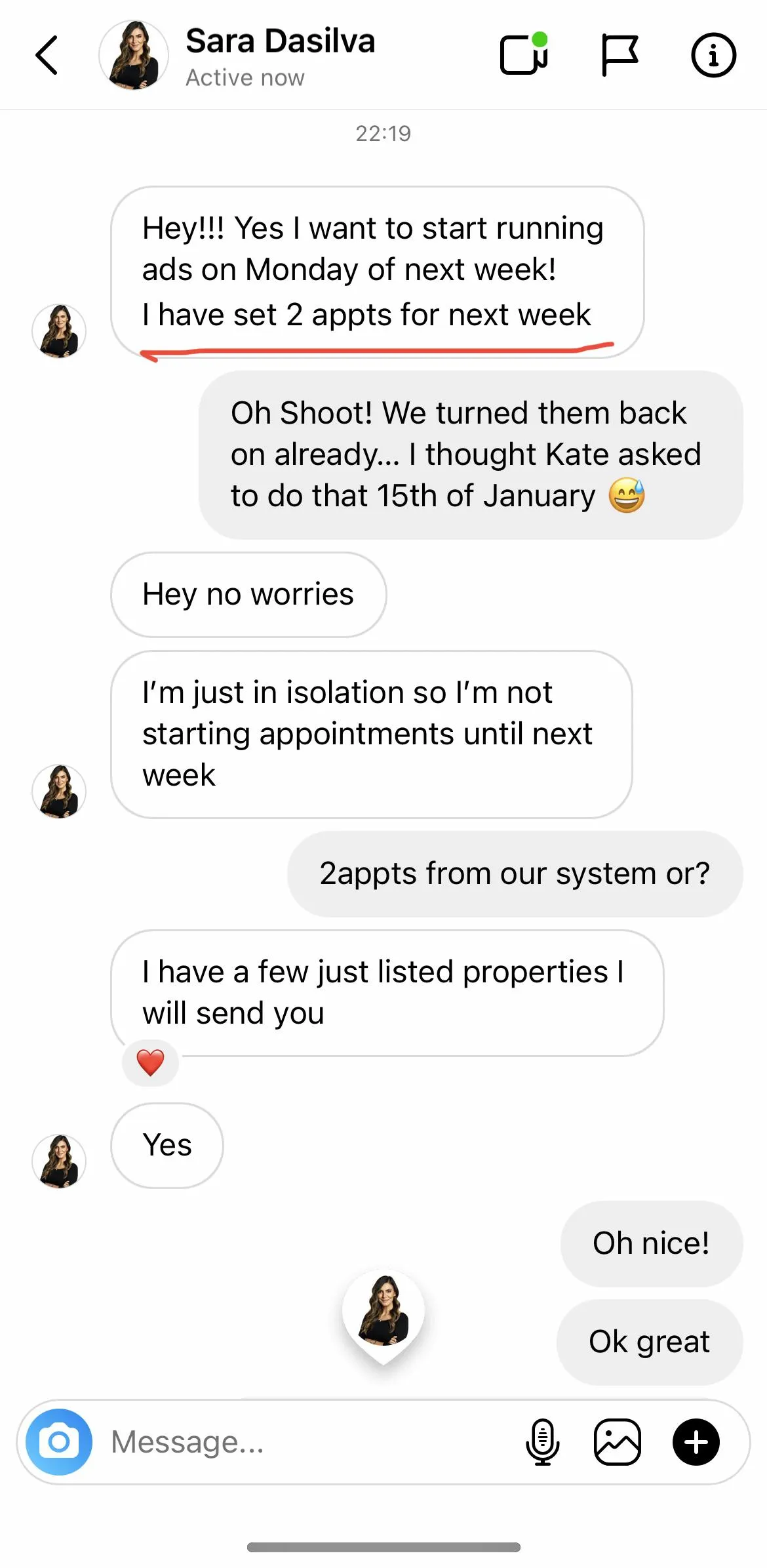
Task: Flag this conversation
Action: click(x=619, y=55)
